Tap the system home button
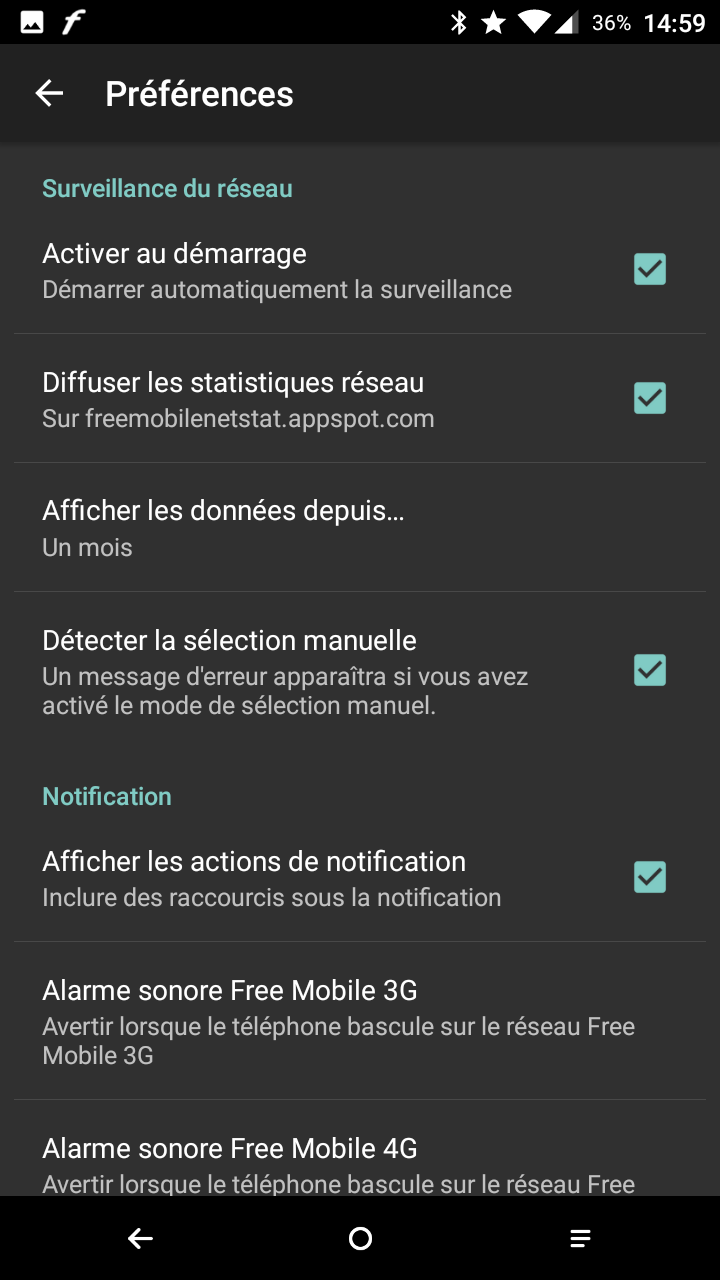The width and height of the screenshot is (720, 1280). (x=360, y=1239)
